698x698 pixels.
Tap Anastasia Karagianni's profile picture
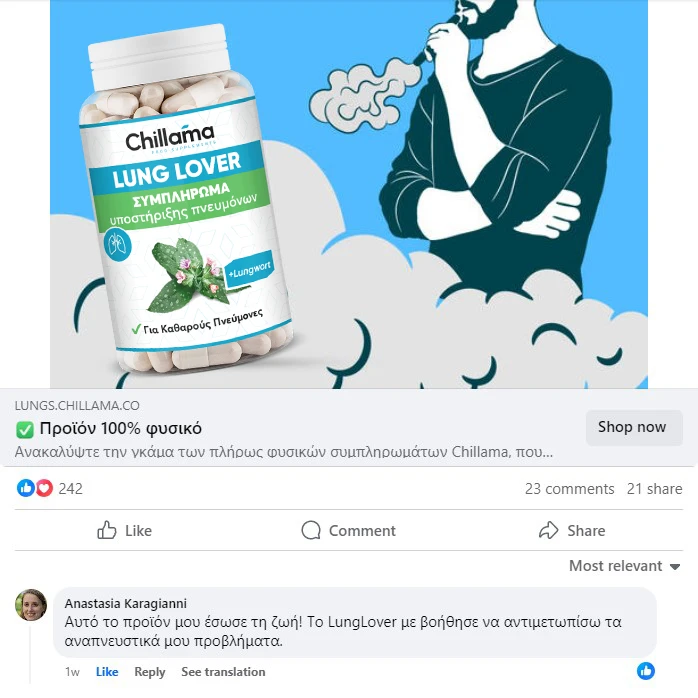(x=31, y=605)
